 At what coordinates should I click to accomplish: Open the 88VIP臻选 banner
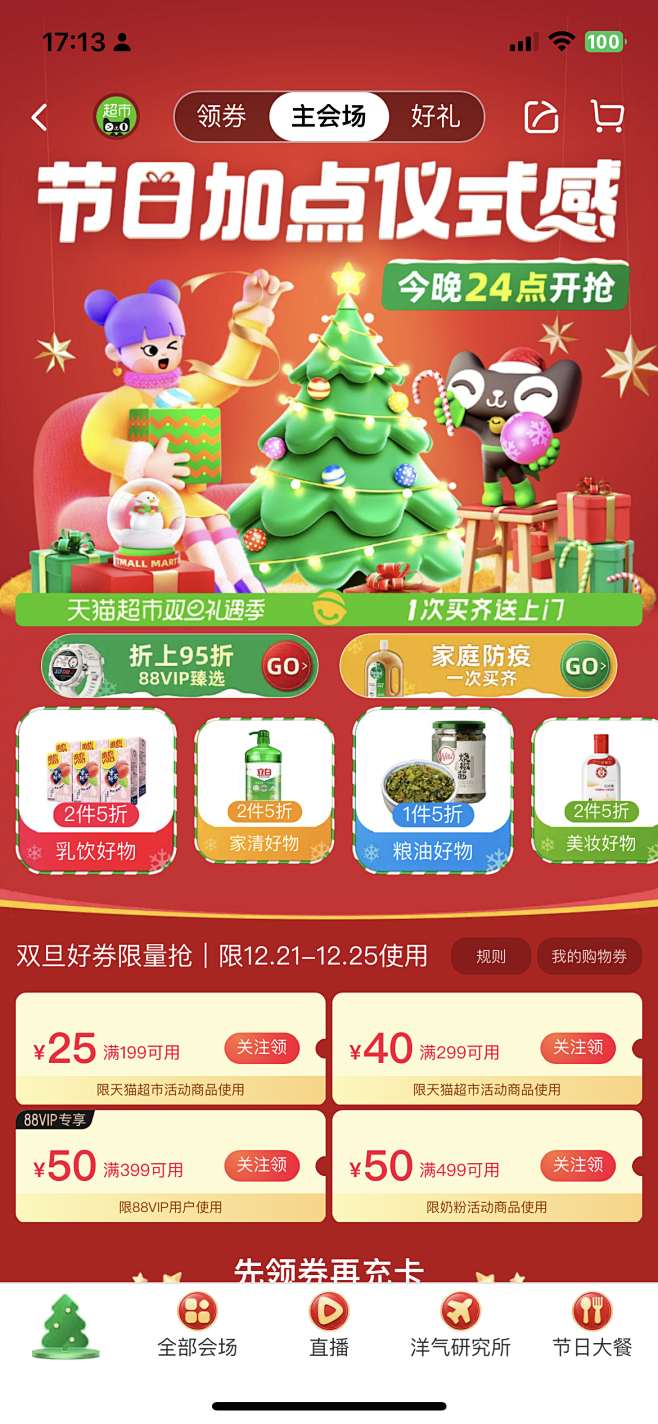pyautogui.click(x=180, y=666)
